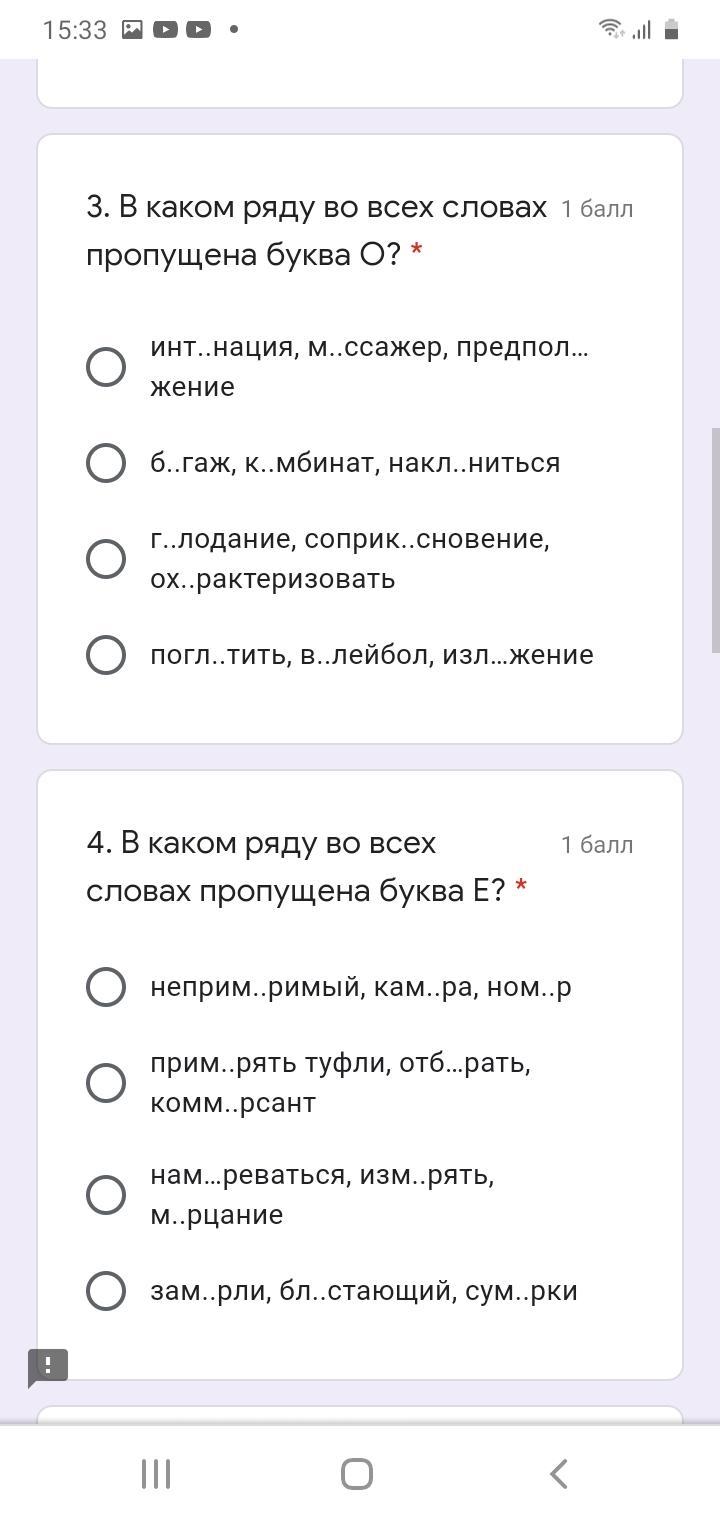Select option 'инт..нация, м..ссажер, предпол...жение'
The image size is (720, 1520).
coord(106,367)
